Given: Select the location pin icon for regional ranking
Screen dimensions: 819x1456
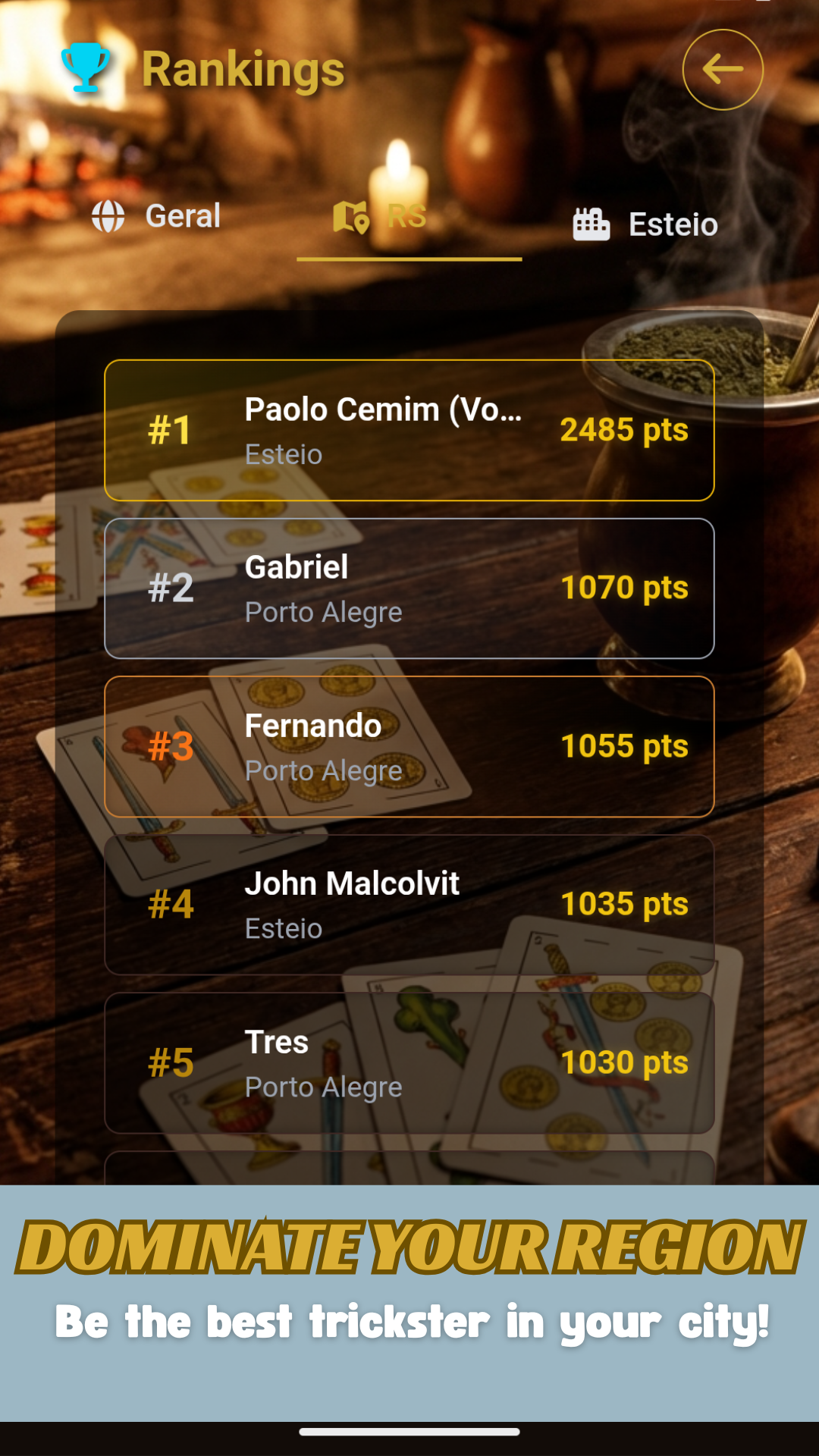Looking at the screenshot, I should (351, 215).
